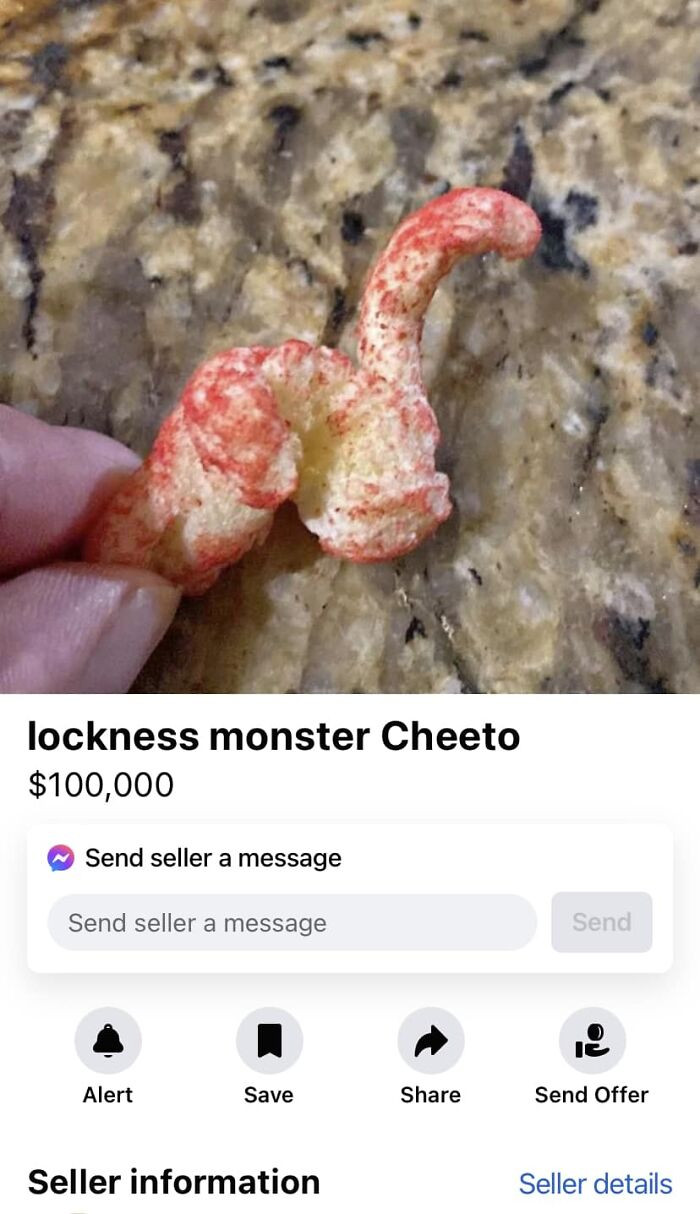This screenshot has width=700, height=1214.
Task: Save this Cheeto listing
Action: click(x=269, y=1041)
